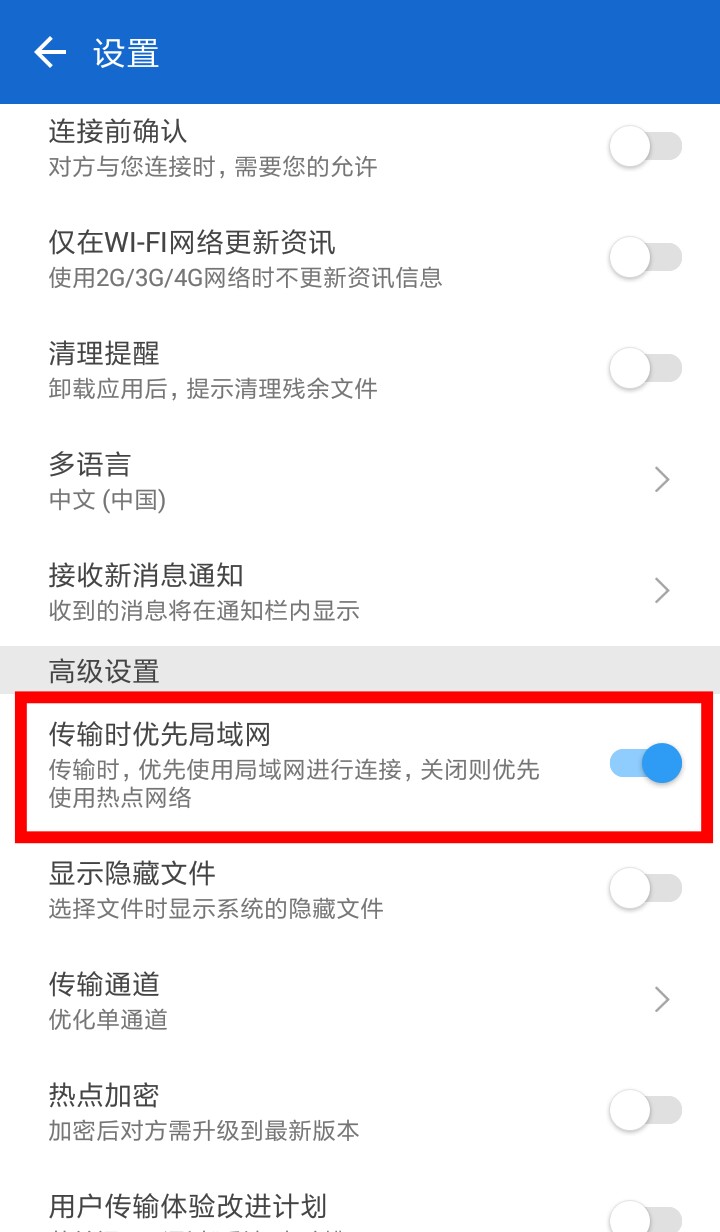Toggle 用户传输体验改进计划 switch
This screenshot has height=1232, width=720.
point(645,1215)
